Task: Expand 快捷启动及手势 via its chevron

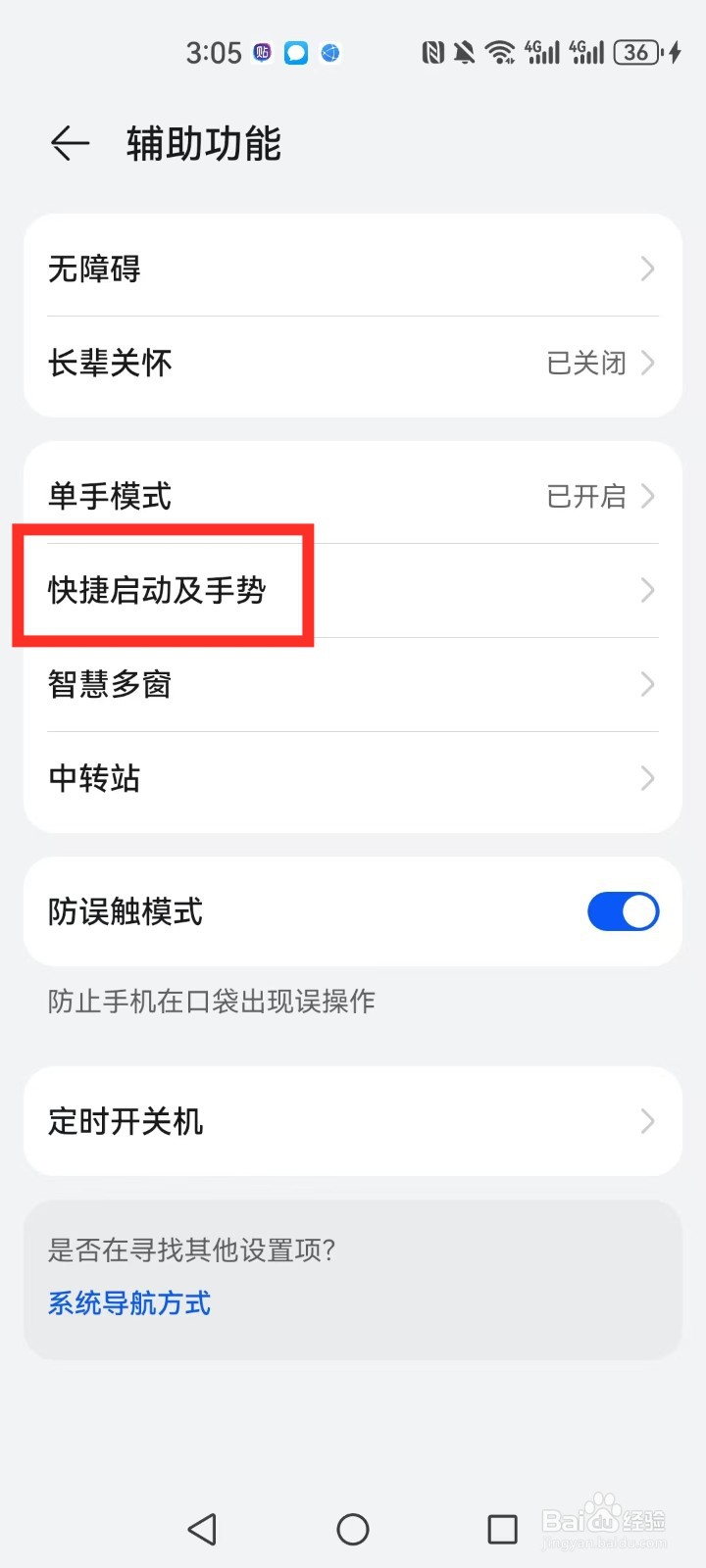Action: point(646,590)
